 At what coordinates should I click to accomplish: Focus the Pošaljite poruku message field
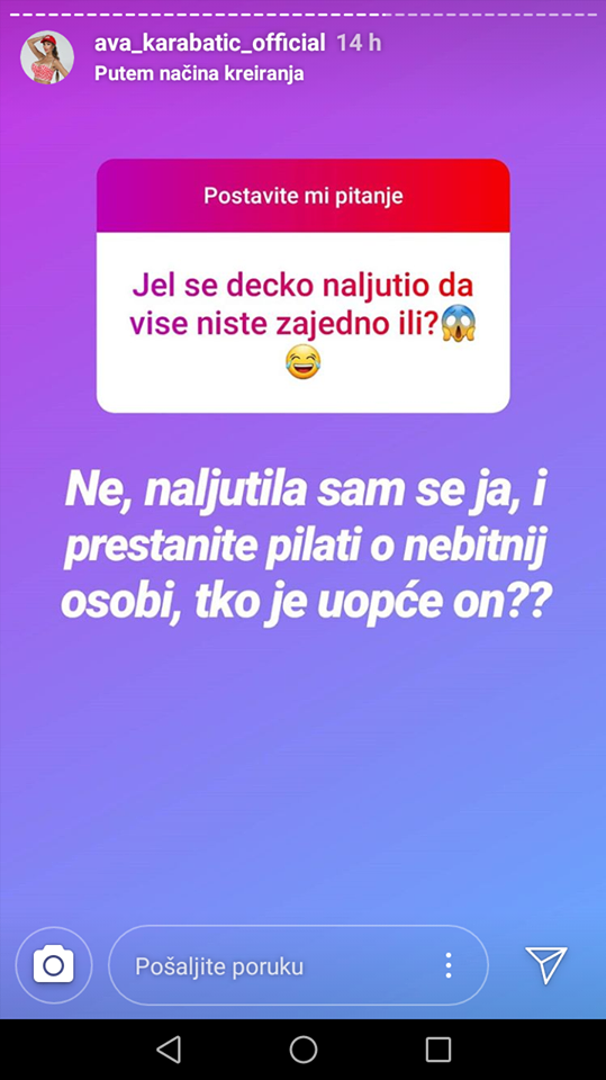tap(280, 966)
